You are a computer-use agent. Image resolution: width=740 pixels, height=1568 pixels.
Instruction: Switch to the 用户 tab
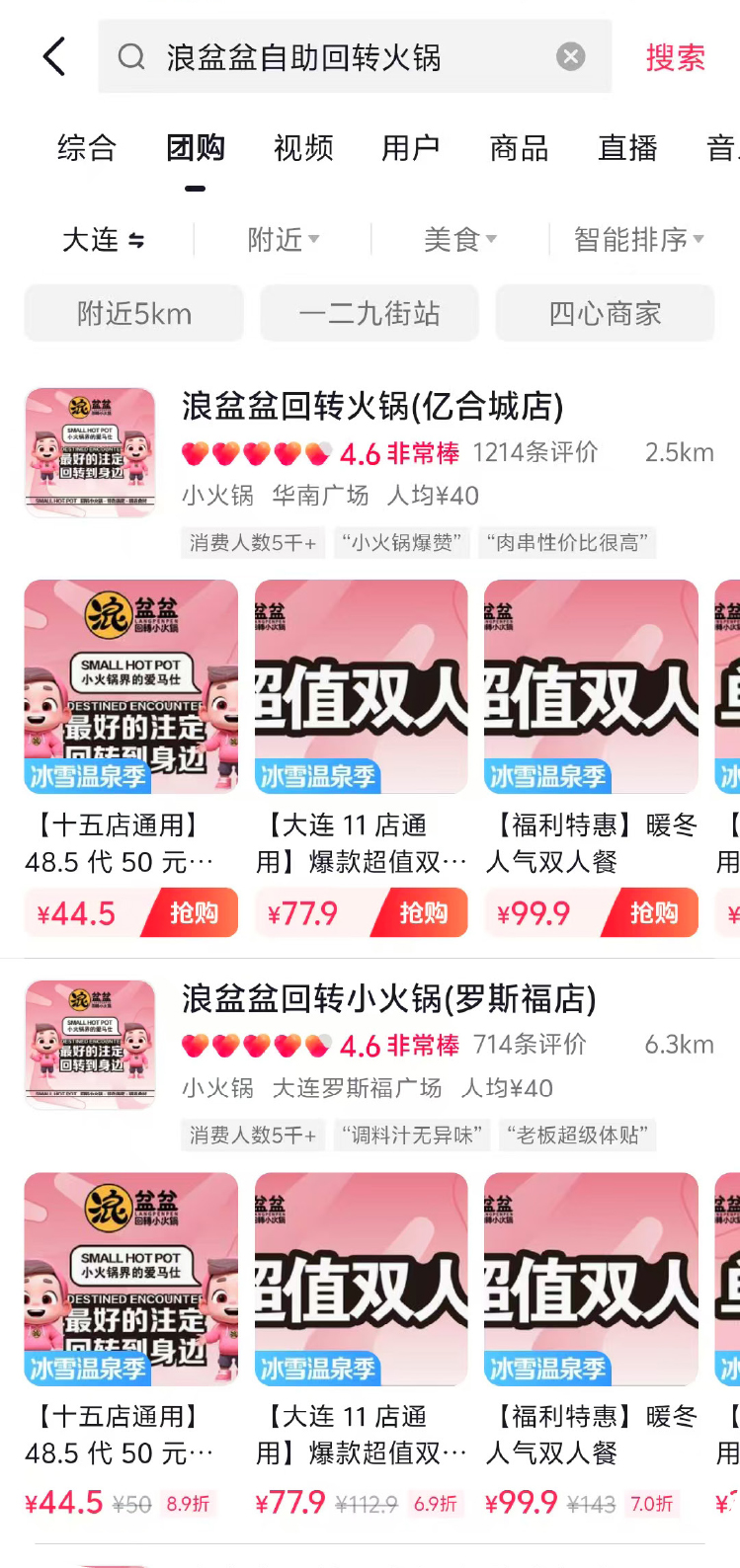pos(411,148)
